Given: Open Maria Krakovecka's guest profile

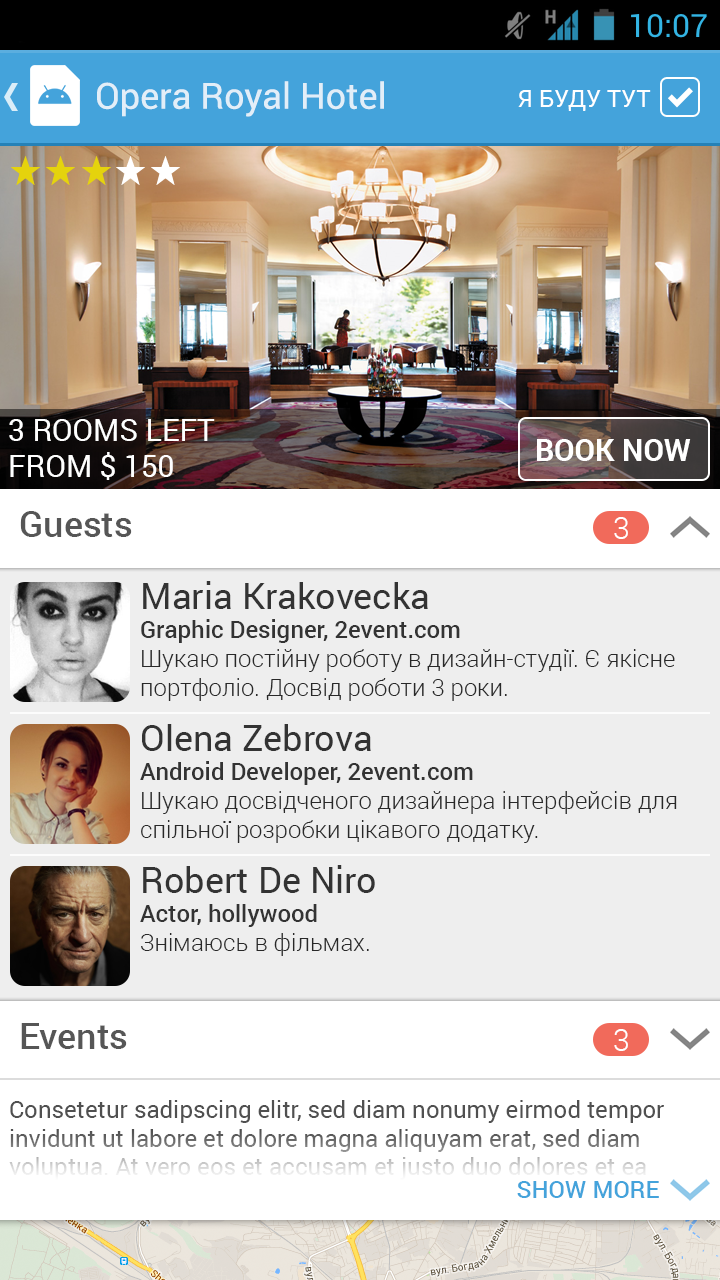Looking at the screenshot, I should (x=360, y=641).
